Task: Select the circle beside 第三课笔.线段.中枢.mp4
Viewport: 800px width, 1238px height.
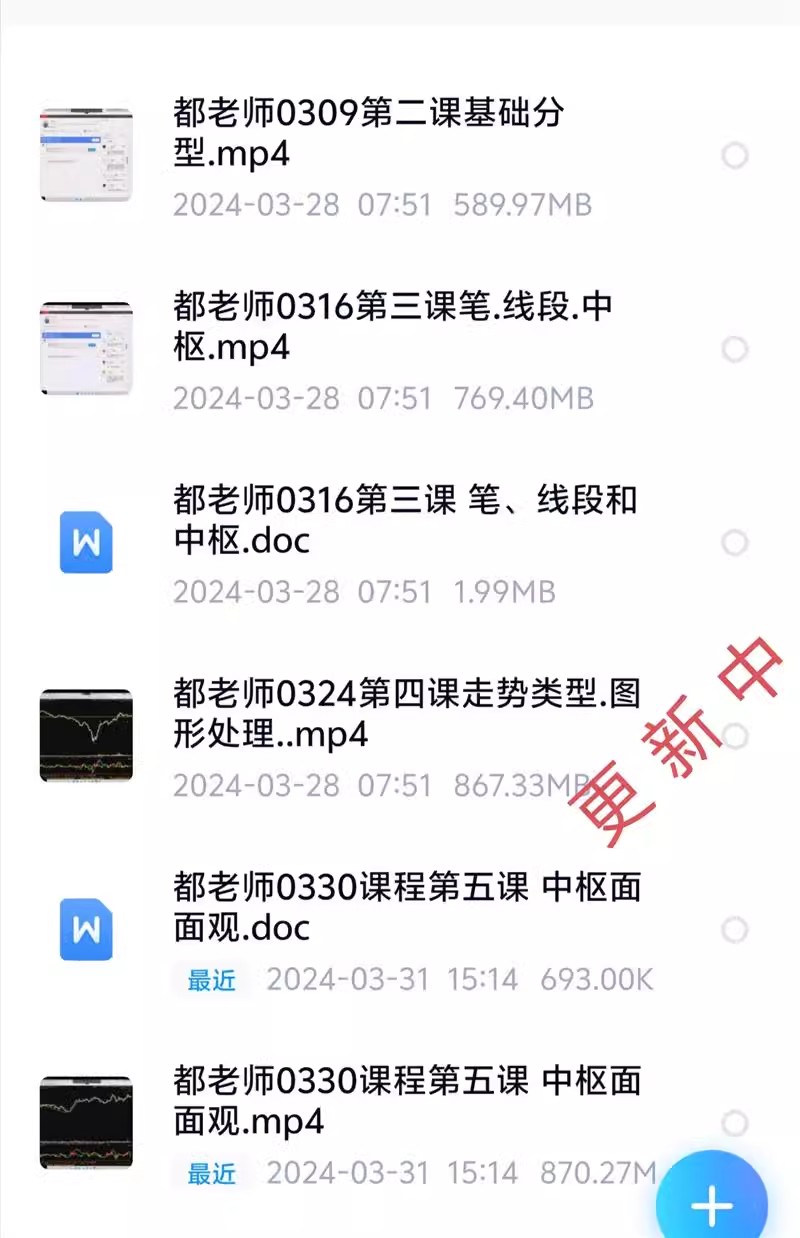Action: (x=735, y=349)
